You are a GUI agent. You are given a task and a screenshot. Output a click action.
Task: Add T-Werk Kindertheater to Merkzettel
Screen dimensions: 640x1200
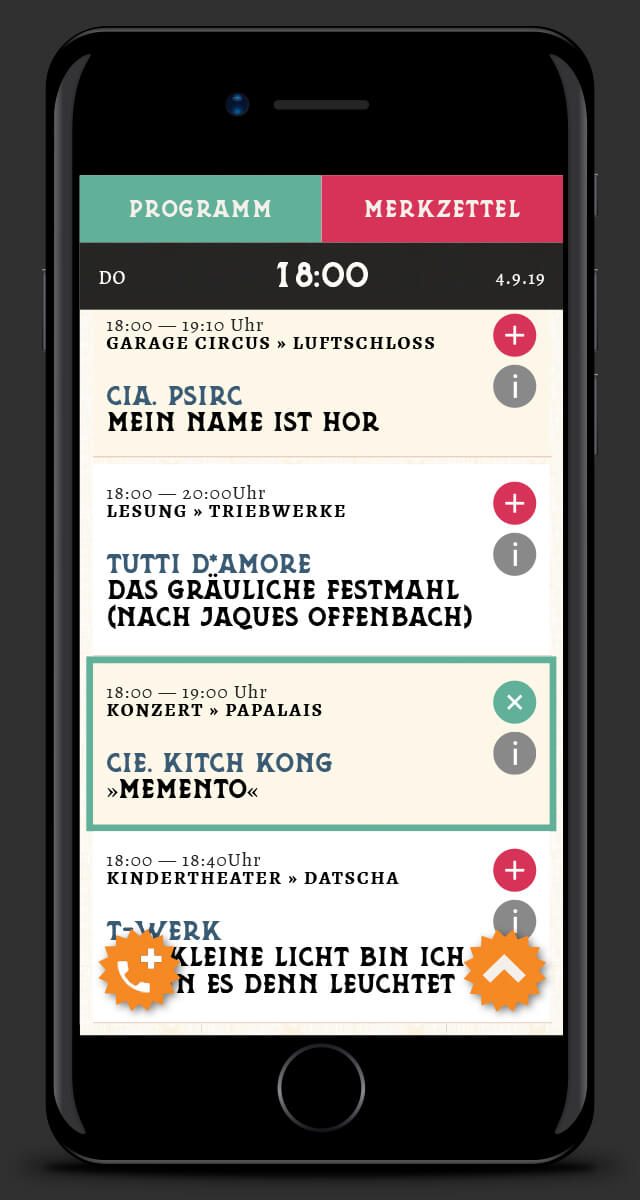click(514, 871)
